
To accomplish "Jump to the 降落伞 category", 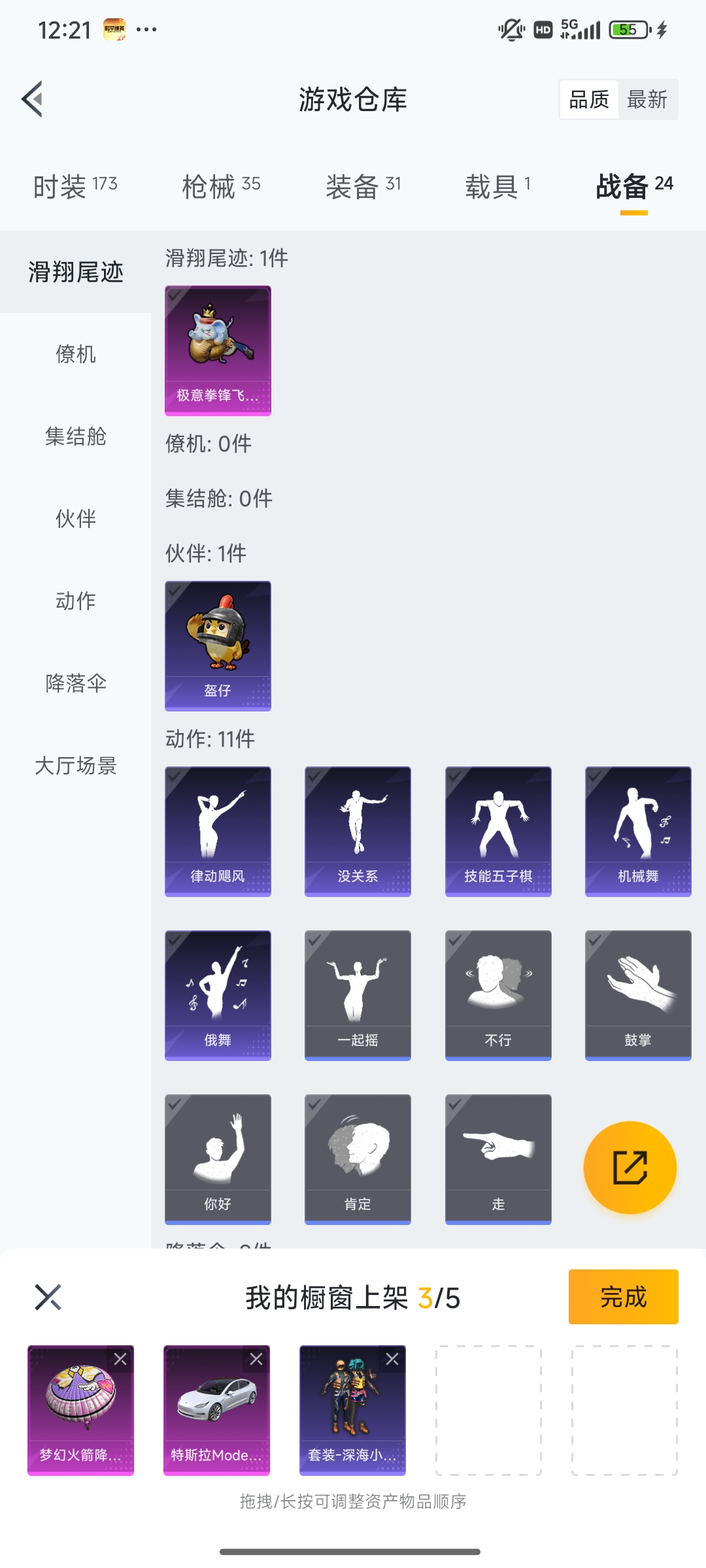I will click(x=75, y=683).
